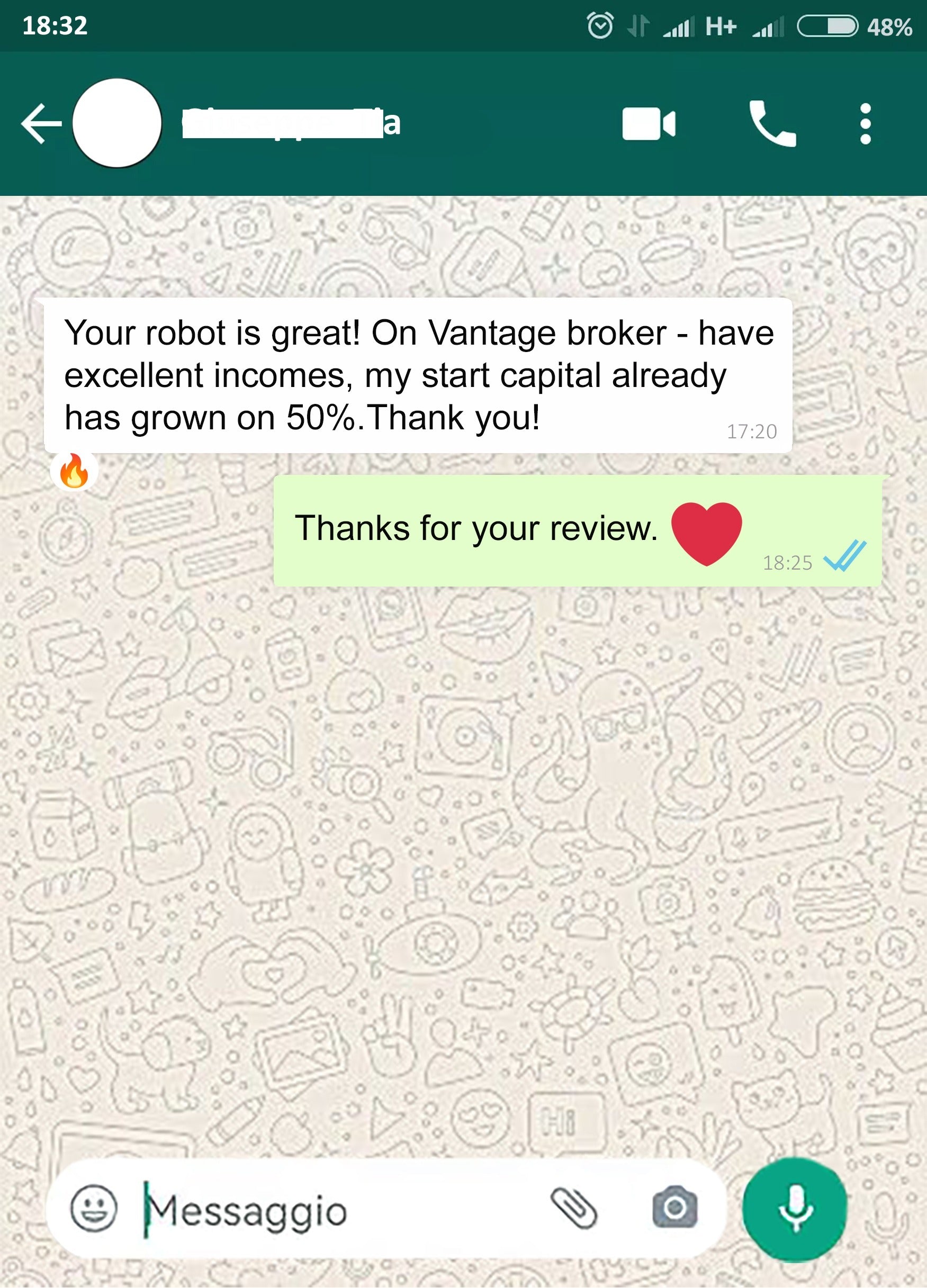Start a video call with this contact
Viewport: 927px width, 1288px height.
point(648,123)
